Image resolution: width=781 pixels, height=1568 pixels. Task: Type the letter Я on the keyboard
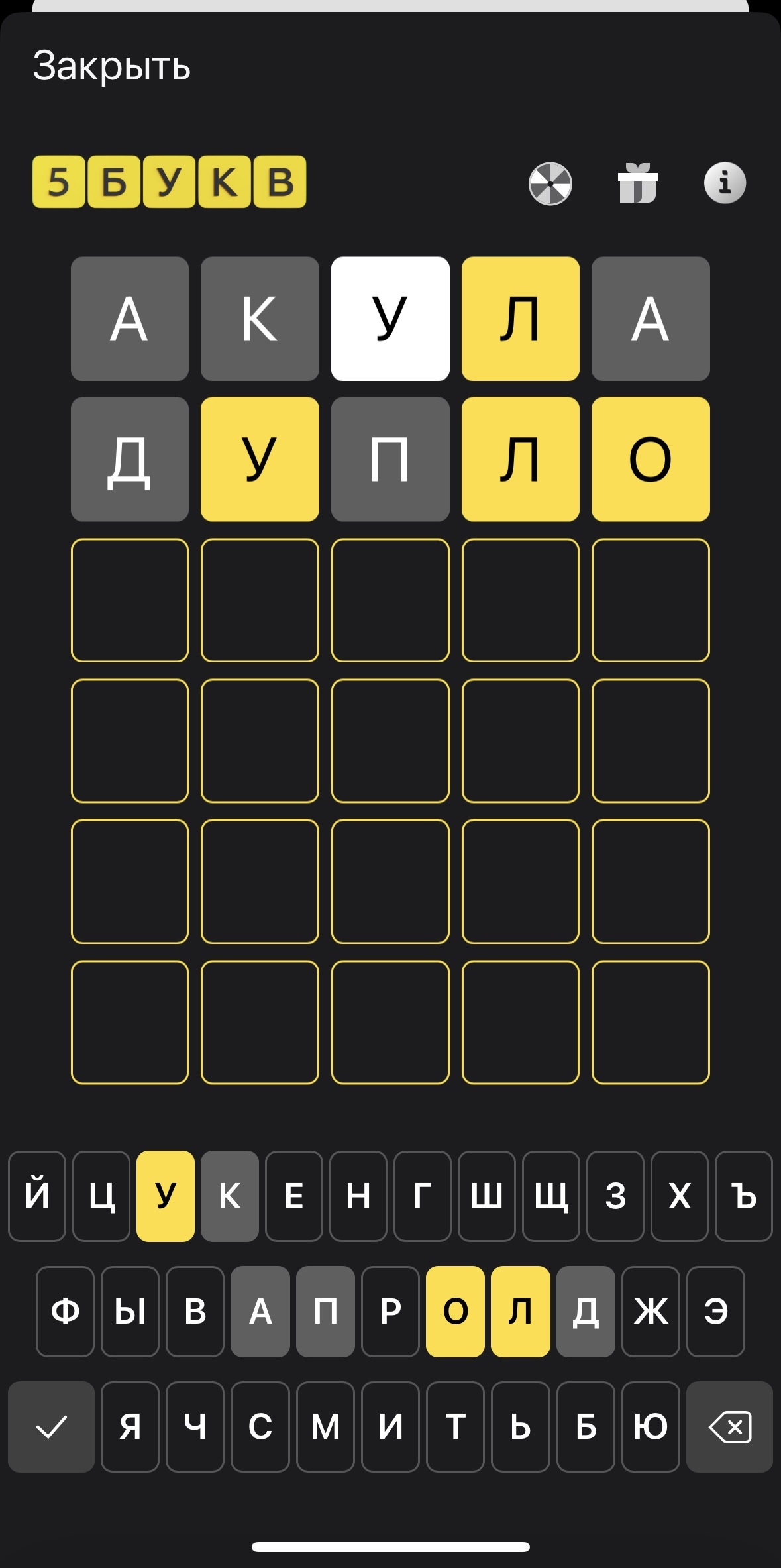pos(130,1426)
